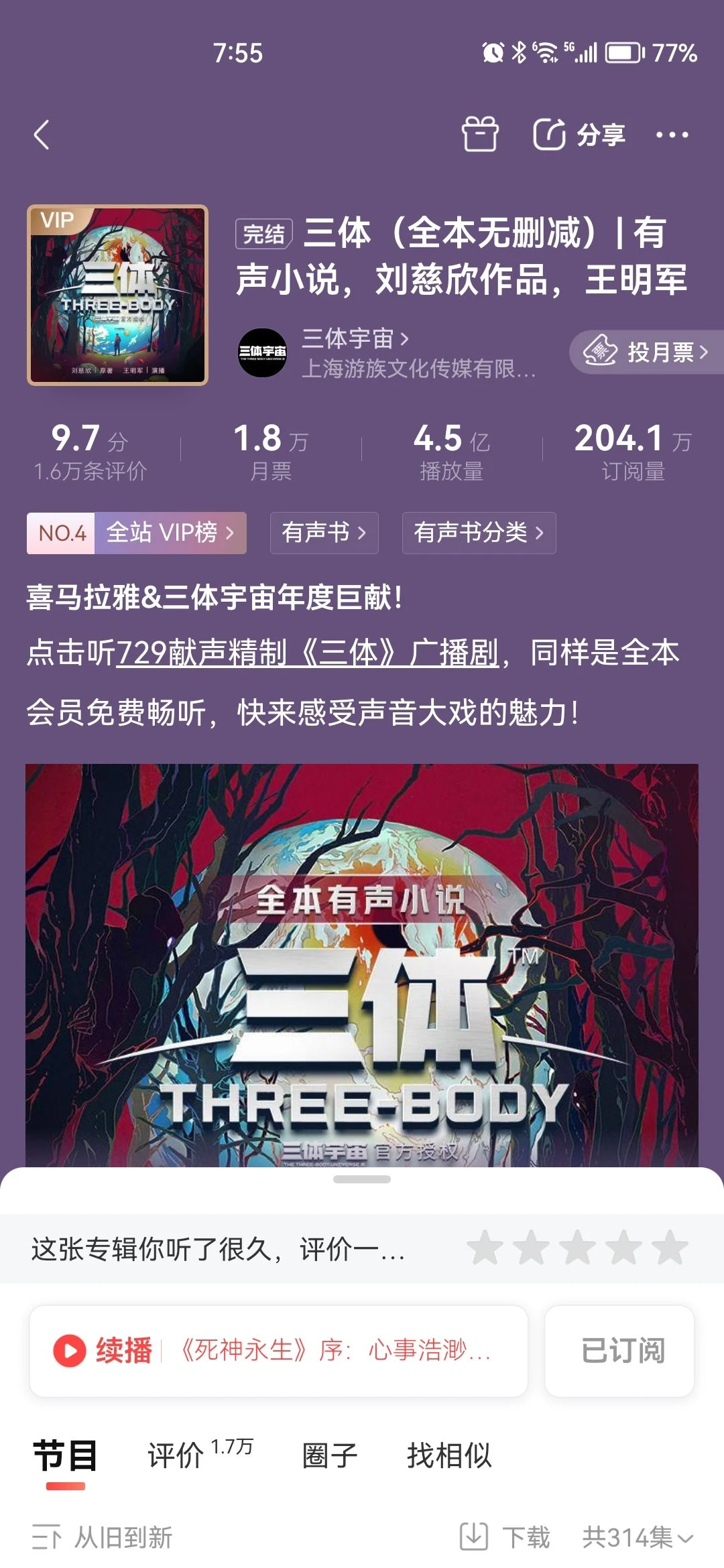Open the three-dot overflow menu
Viewport: 724px width, 1568px height.
[x=672, y=135]
